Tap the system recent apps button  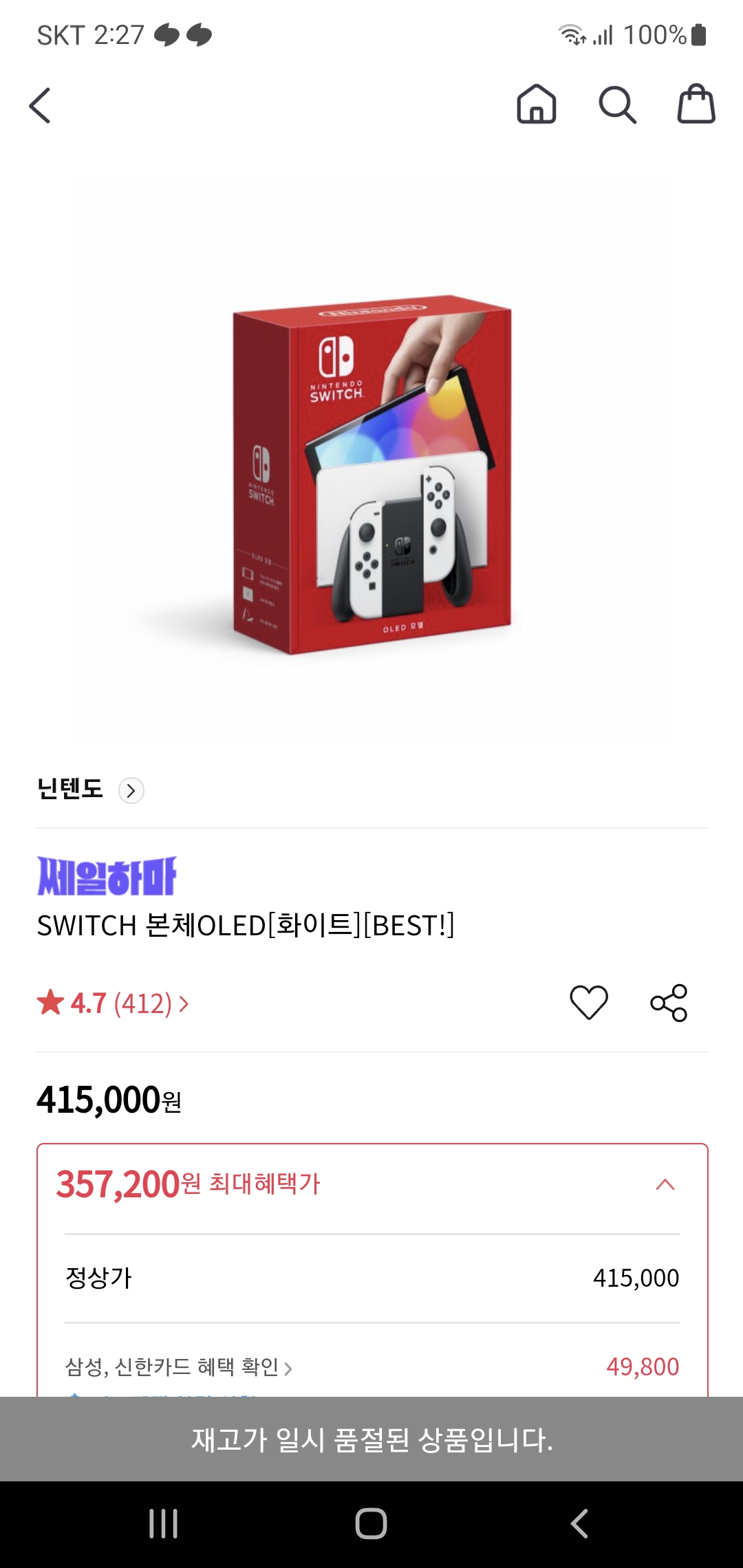[x=164, y=1523]
